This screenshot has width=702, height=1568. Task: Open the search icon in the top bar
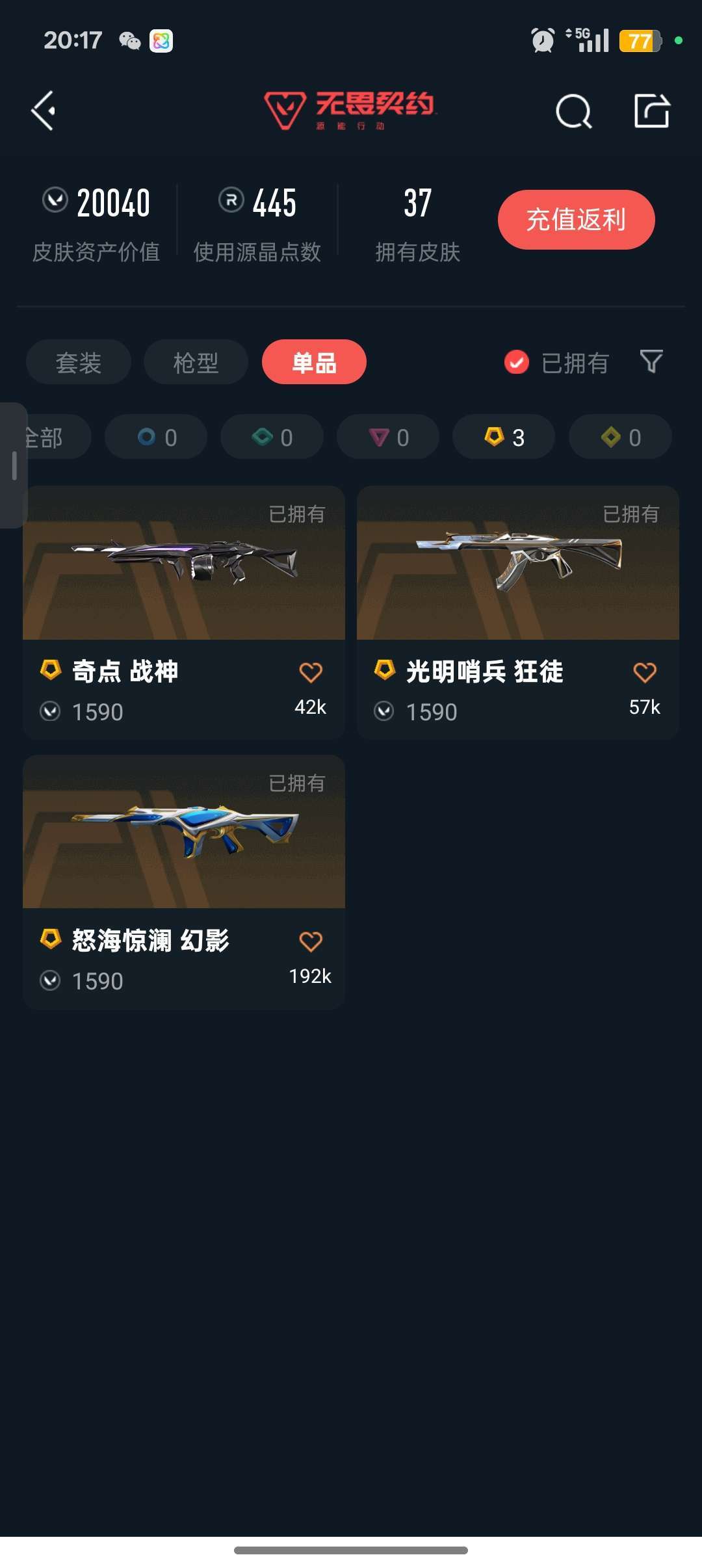tap(574, 111)
